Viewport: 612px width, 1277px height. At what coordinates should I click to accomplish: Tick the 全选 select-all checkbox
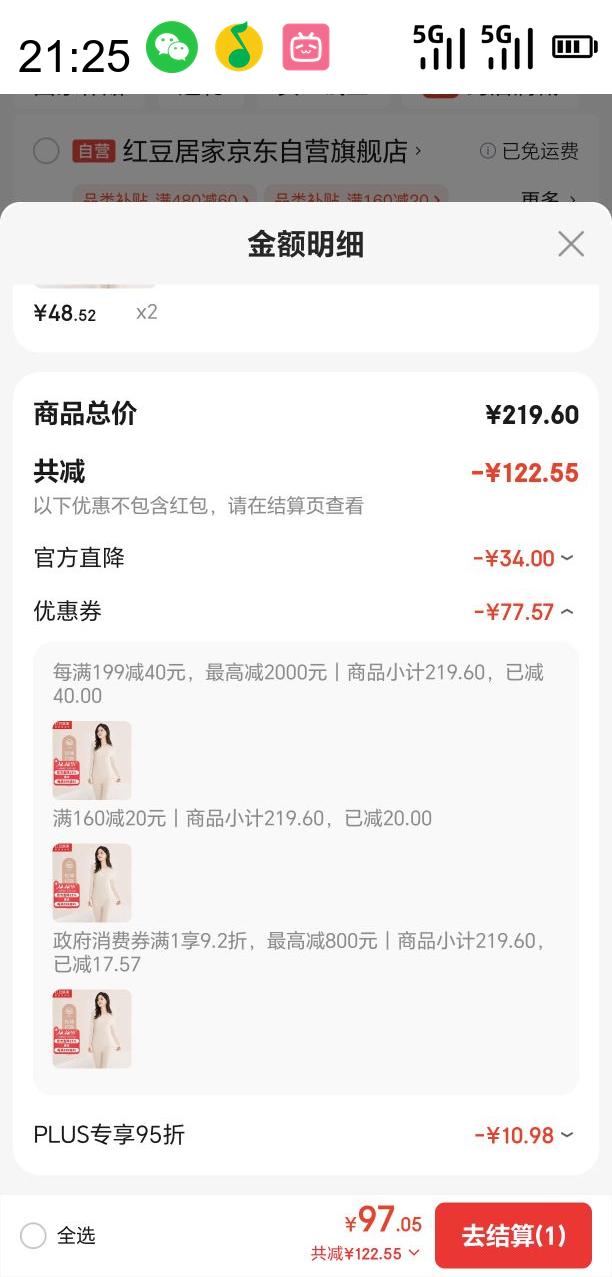[x=33, y=1236]
